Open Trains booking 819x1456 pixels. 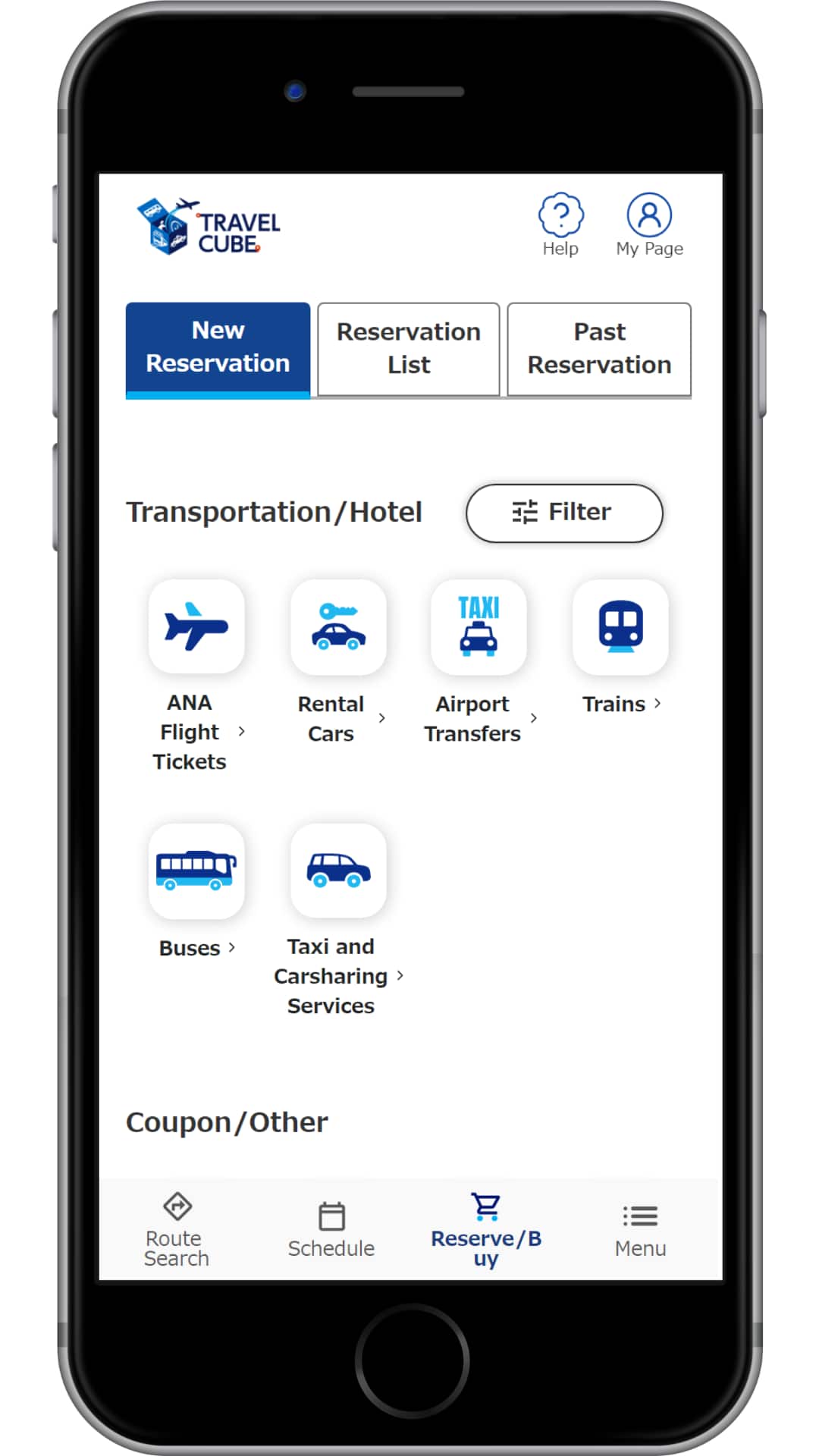[620, 627]
